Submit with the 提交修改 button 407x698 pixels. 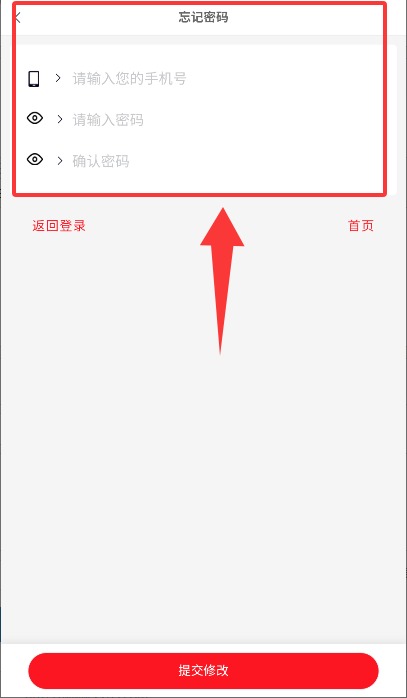tap(203, 671)
